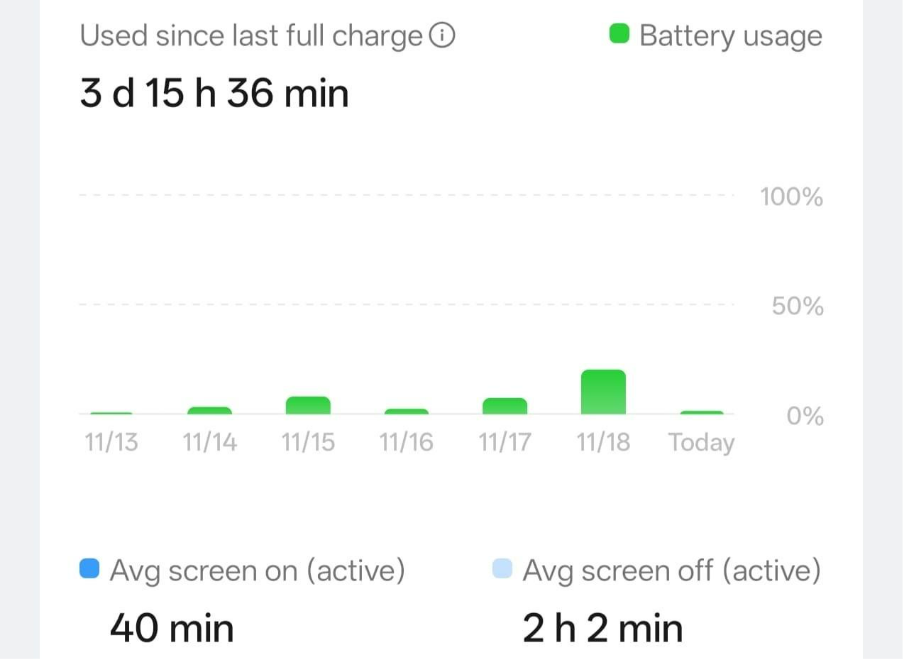Open info about usage since last full charge

[x=442, y=37]
